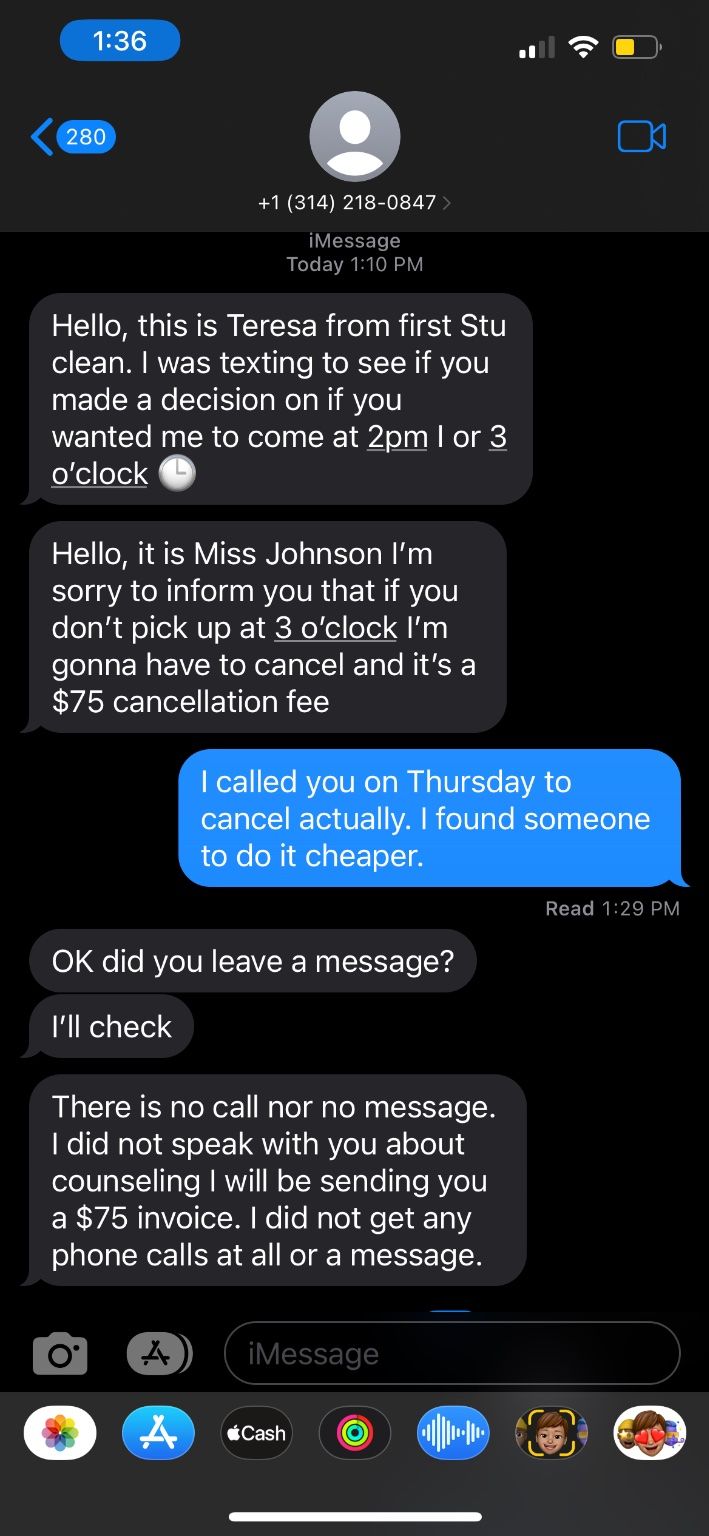Tap the 3 o'clock link in Miss Johnson's message

click(x=336, y=628)
